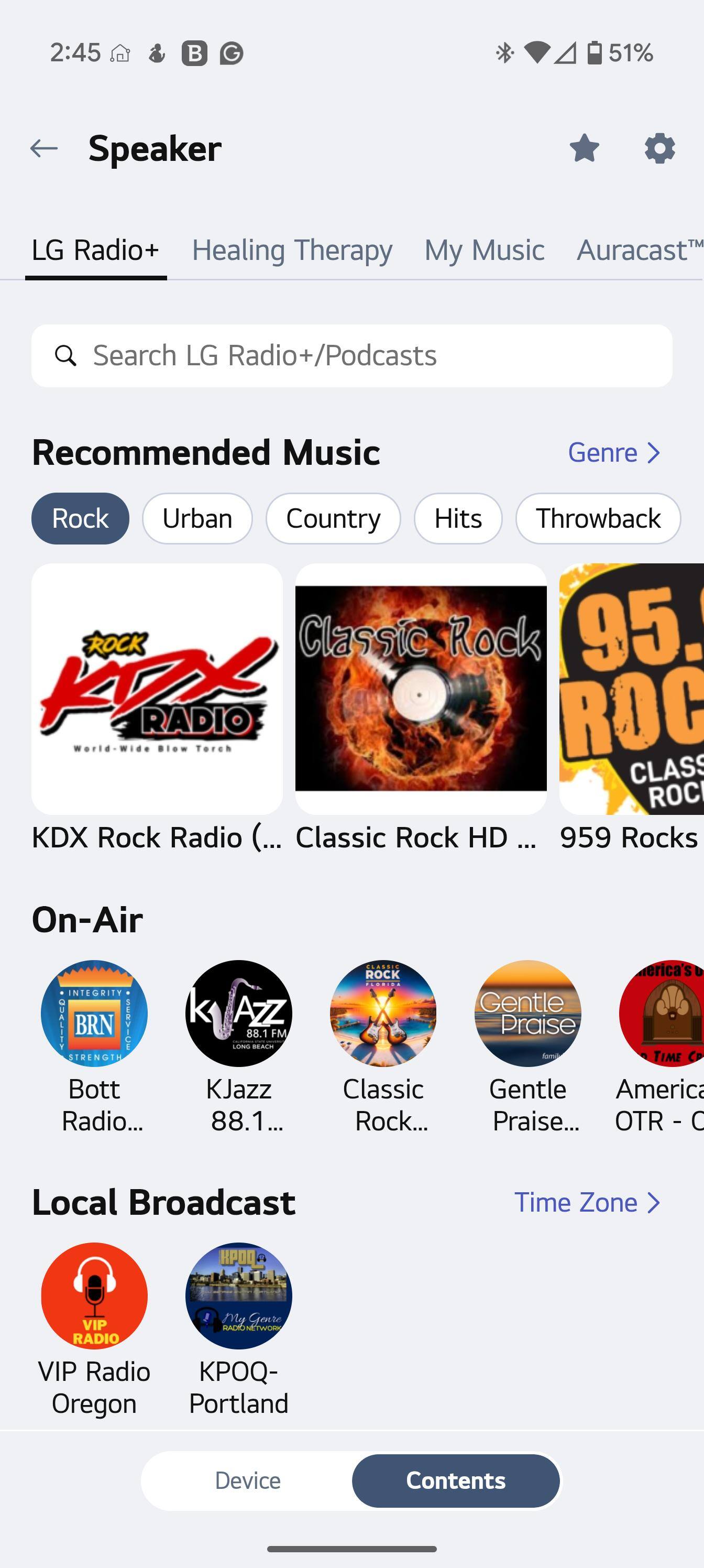Image resolution: width=704 pixels, height=1568 pixels.
Task: Open KJazz 88.1 on-air station
Action: (238, 1014)
